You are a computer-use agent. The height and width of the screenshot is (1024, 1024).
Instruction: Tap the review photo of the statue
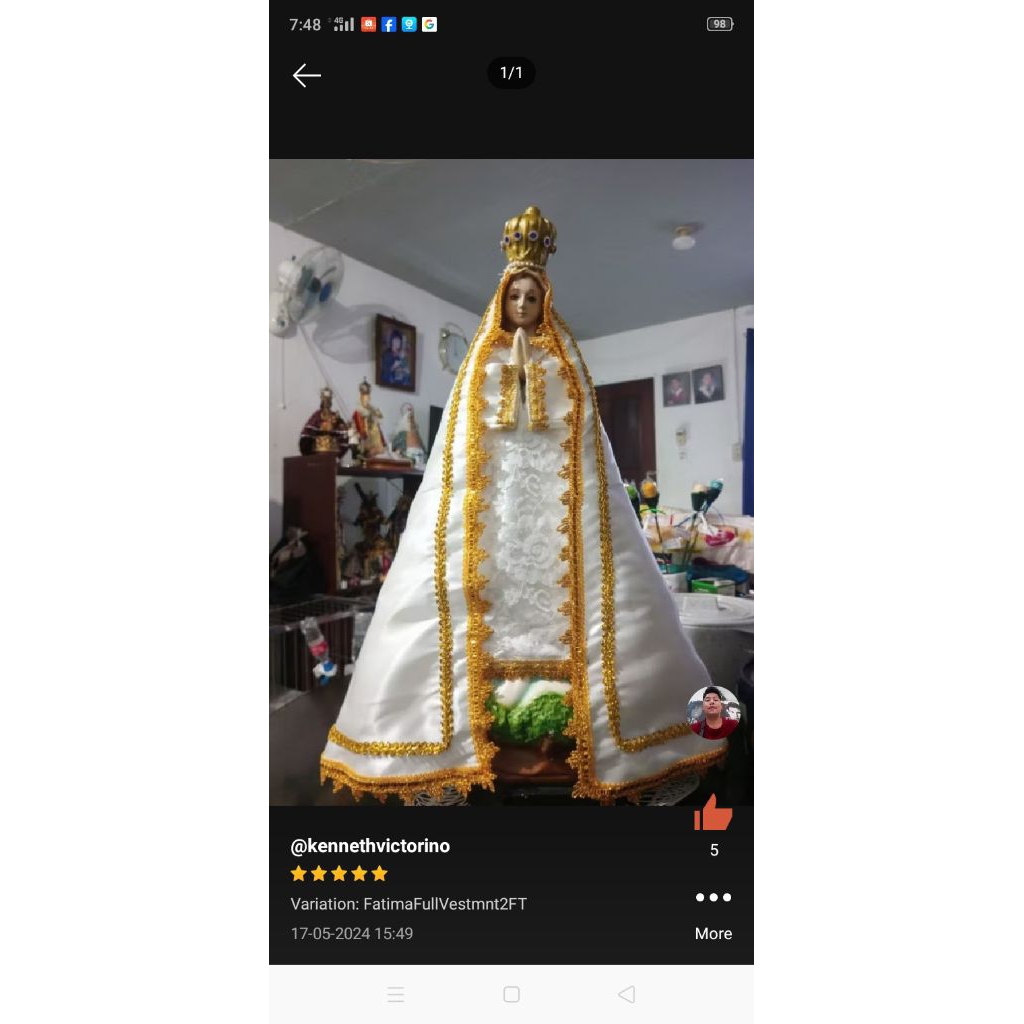point(511,482)
